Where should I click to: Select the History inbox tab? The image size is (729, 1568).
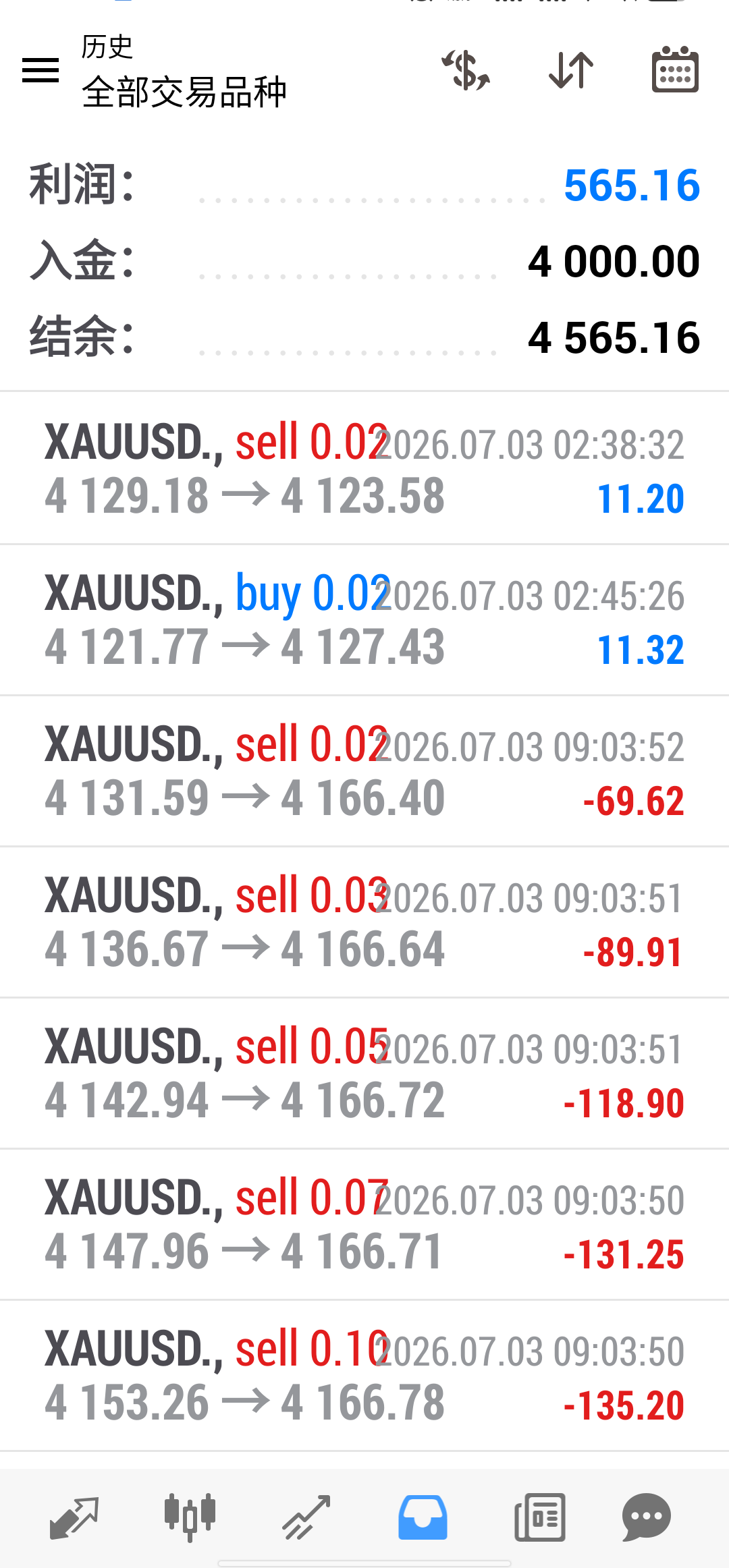pyautogui.click(x=423, y=1518)
